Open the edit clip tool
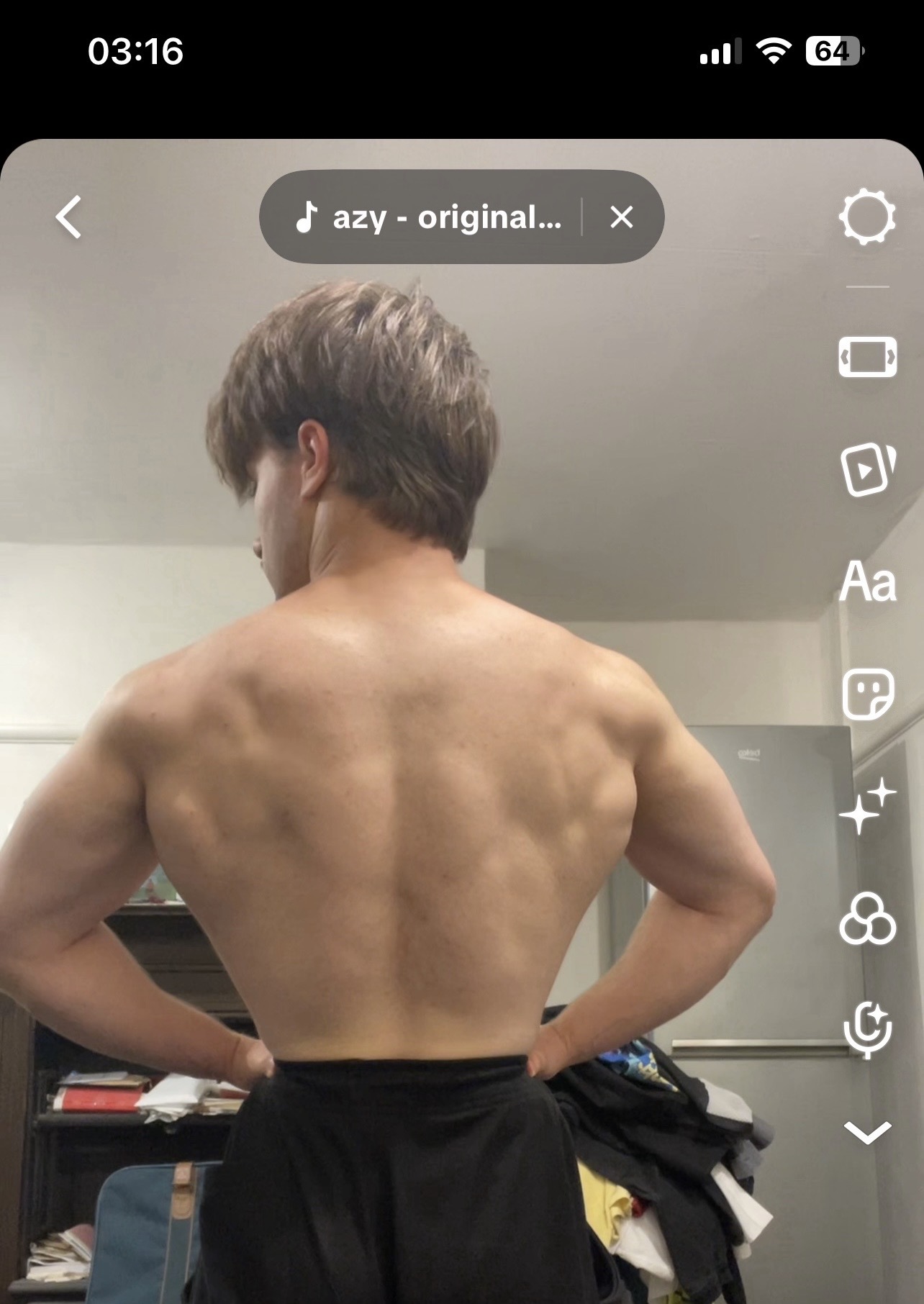The height and width of the screenshot is (1304, 924). 867,357
